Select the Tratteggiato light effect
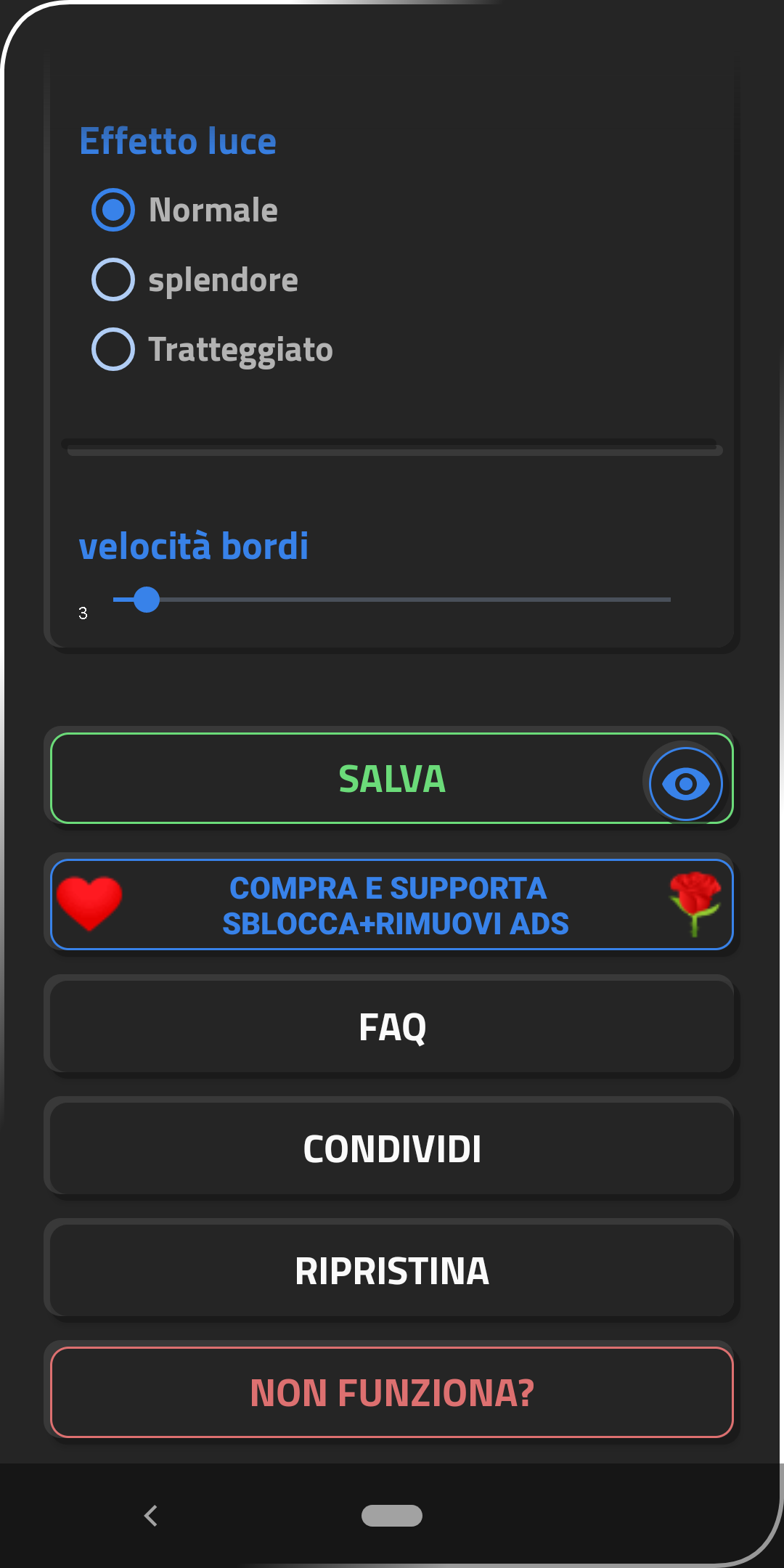The height and width of the screenshot is (1568, 784). tap(213, 350)
